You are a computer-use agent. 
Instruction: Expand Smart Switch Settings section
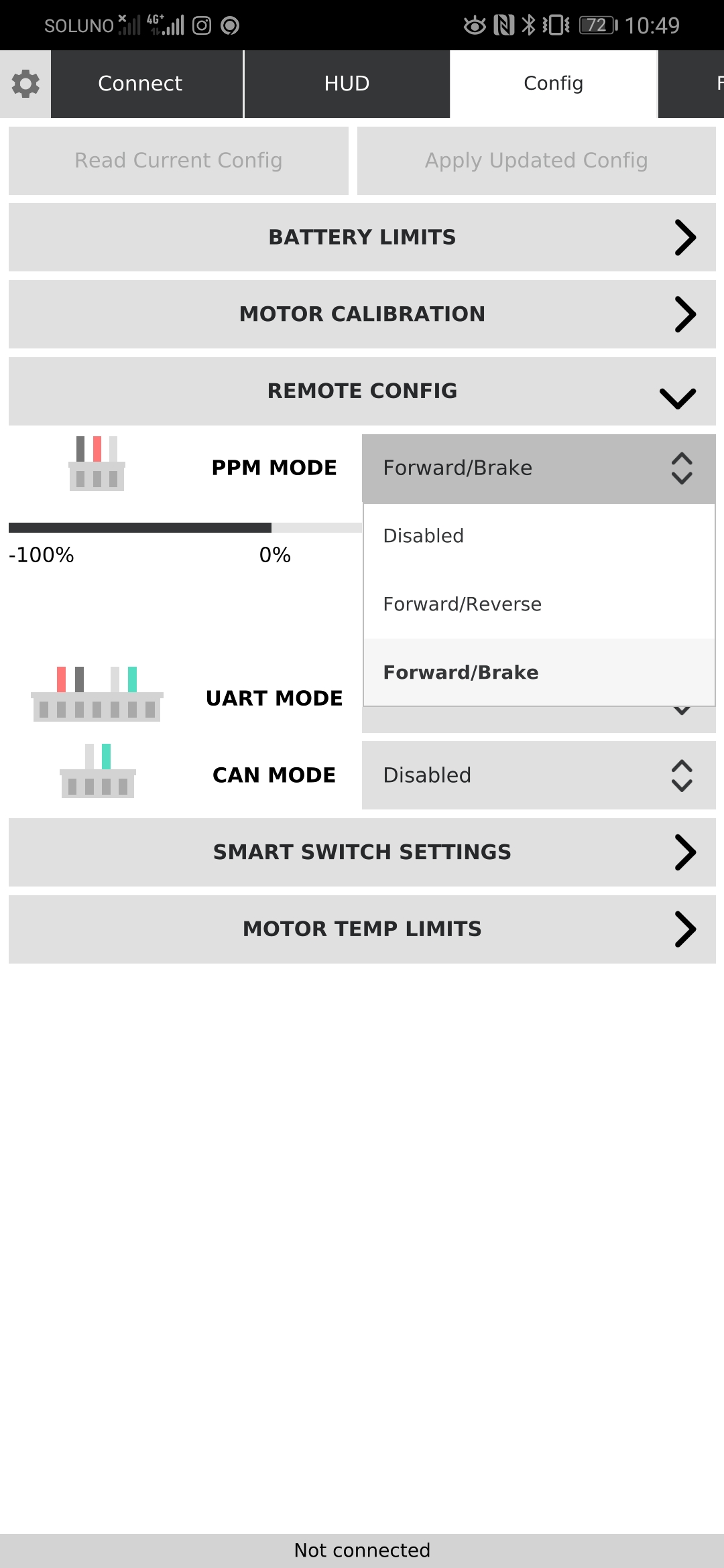pyautogui.click(x=362, y=852)
